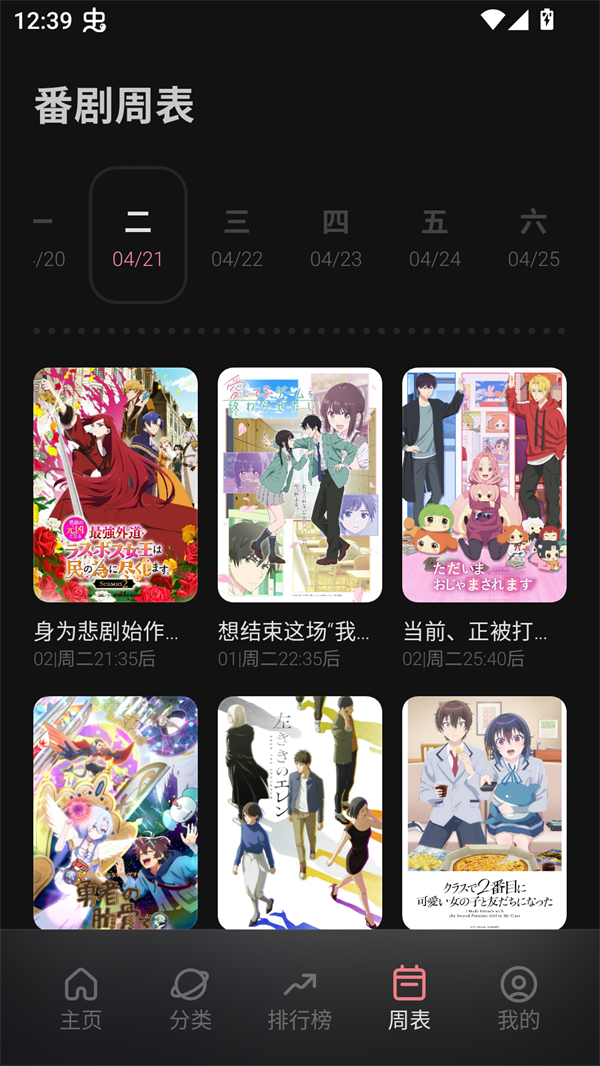
Task: Open the 我的 profile tab
Action: (518, 998)
